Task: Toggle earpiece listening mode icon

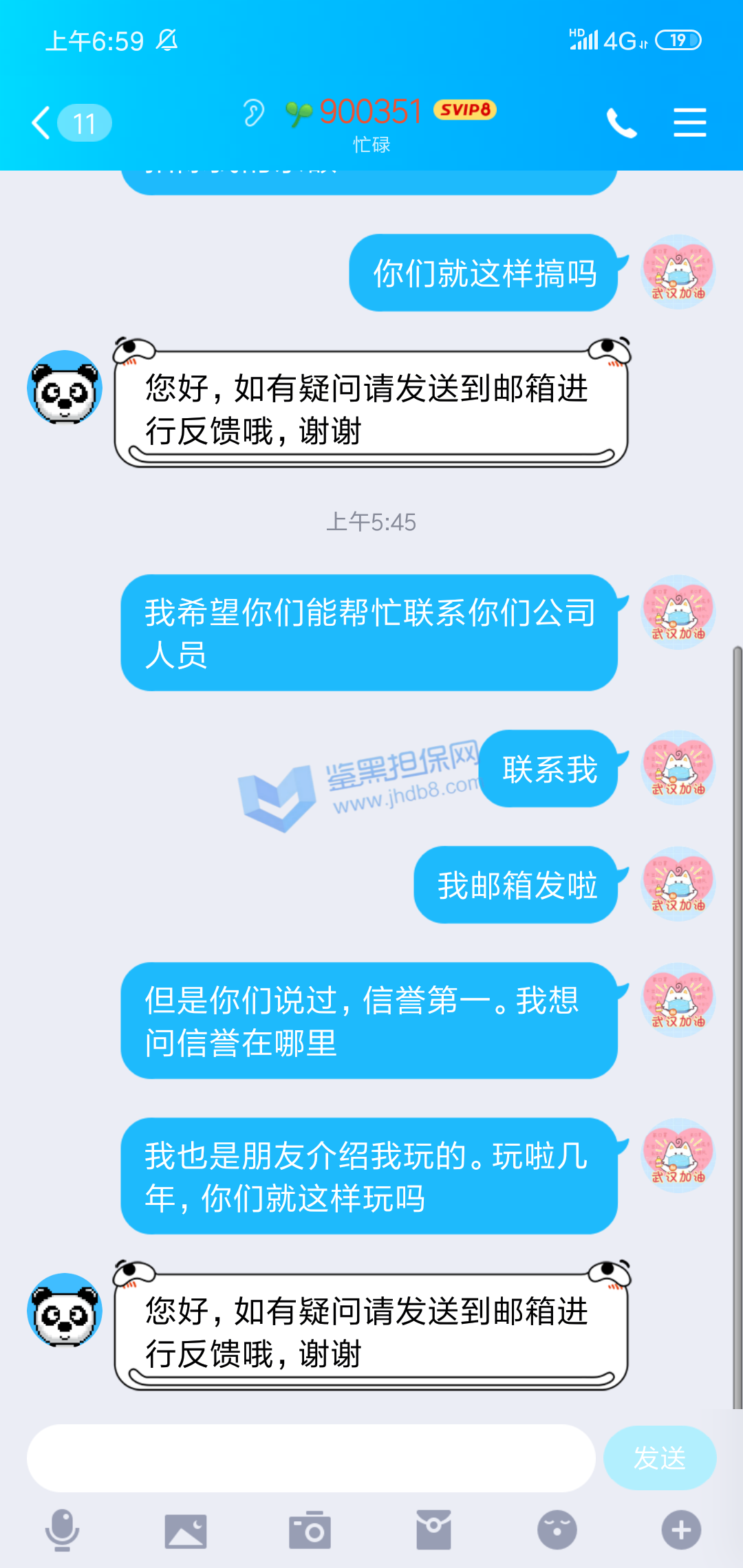Action: point(253,113)
